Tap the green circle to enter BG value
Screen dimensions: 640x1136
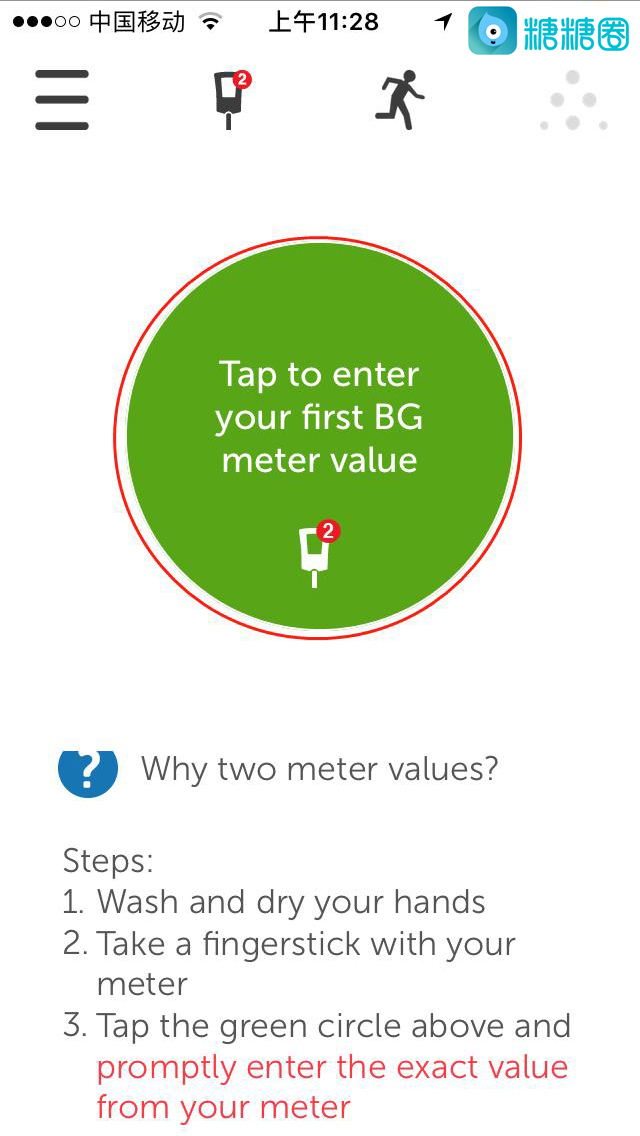(x=320, y=438)
